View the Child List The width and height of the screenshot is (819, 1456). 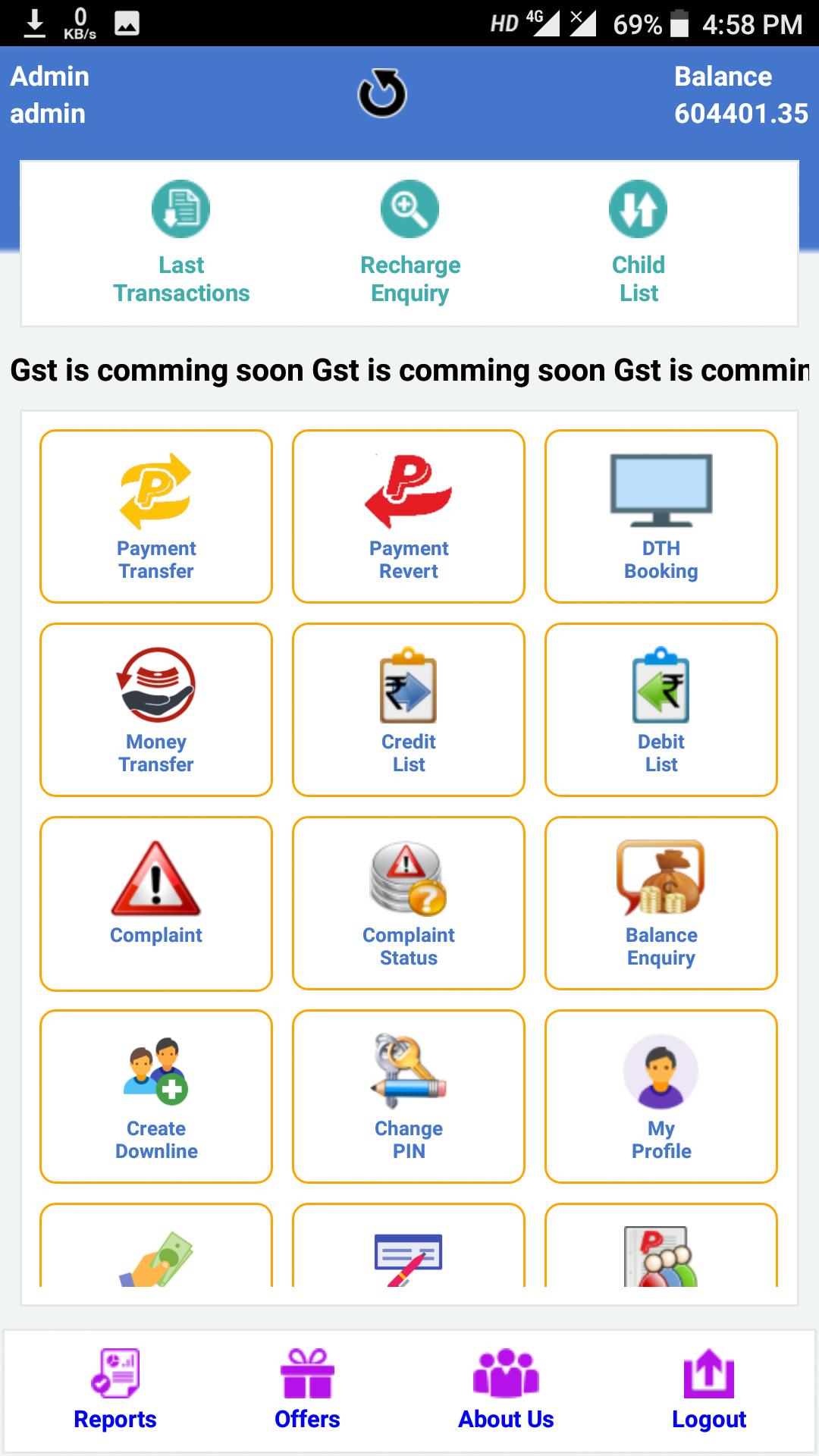pos(639,243)
